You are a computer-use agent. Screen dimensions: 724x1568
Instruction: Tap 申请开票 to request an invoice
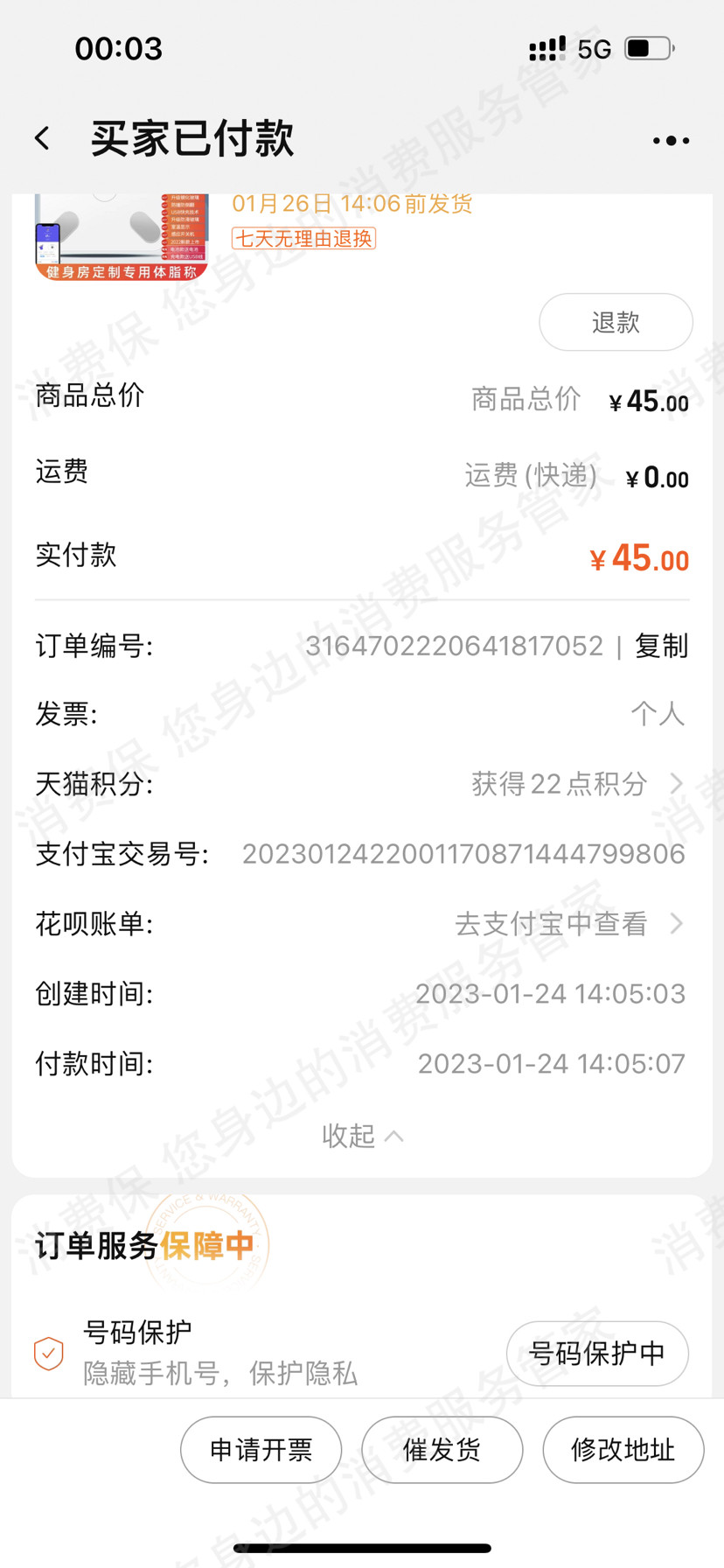click(261, 1450)
